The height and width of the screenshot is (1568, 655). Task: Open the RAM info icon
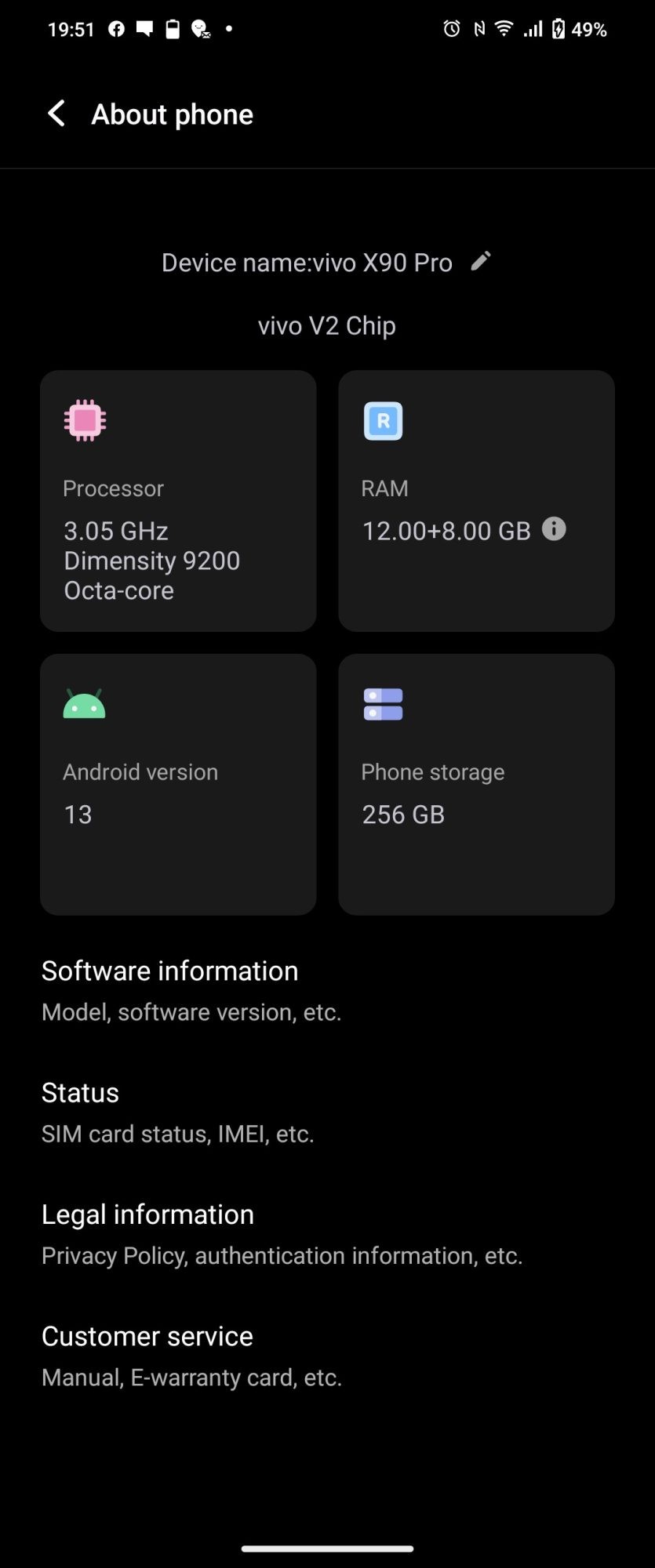coord(554,529)
